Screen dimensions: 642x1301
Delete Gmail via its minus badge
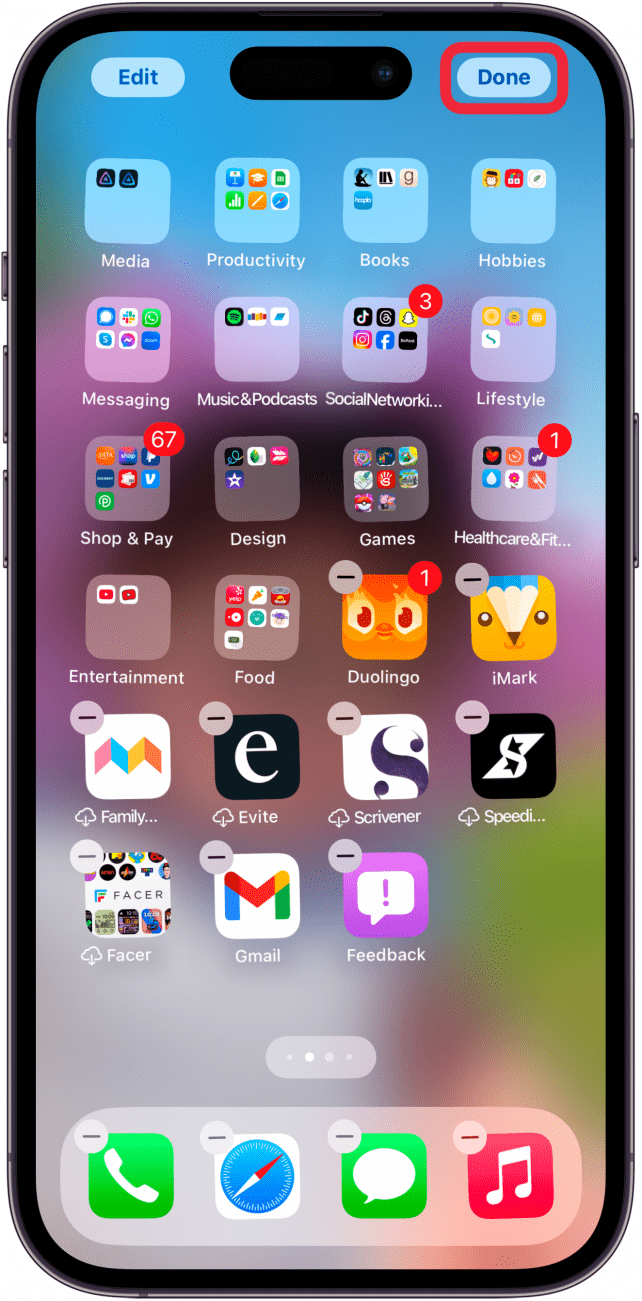217,856
